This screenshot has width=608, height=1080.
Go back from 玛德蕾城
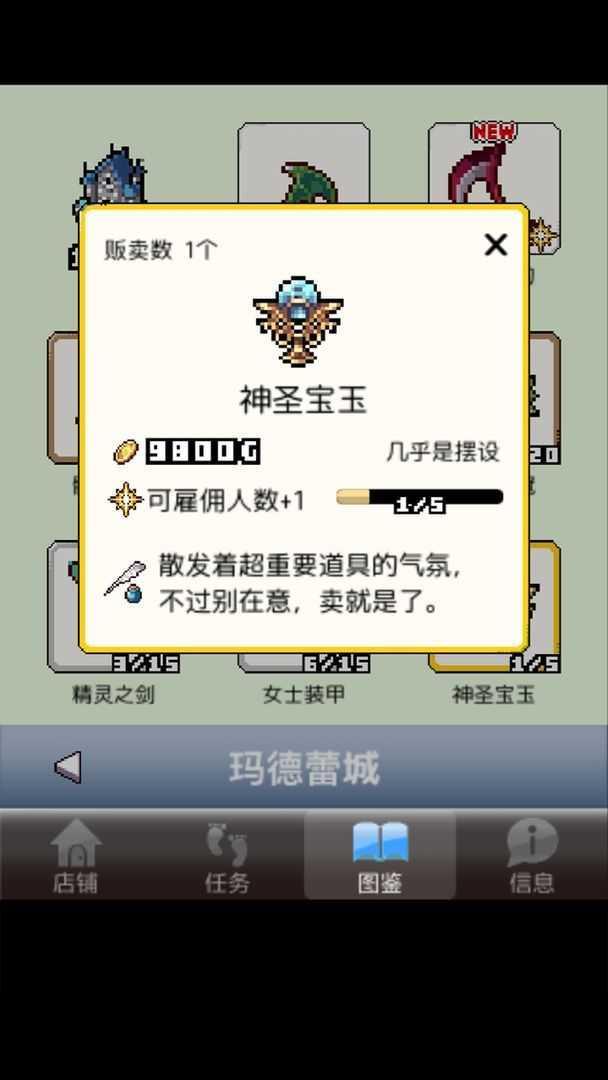click(67, 767)
